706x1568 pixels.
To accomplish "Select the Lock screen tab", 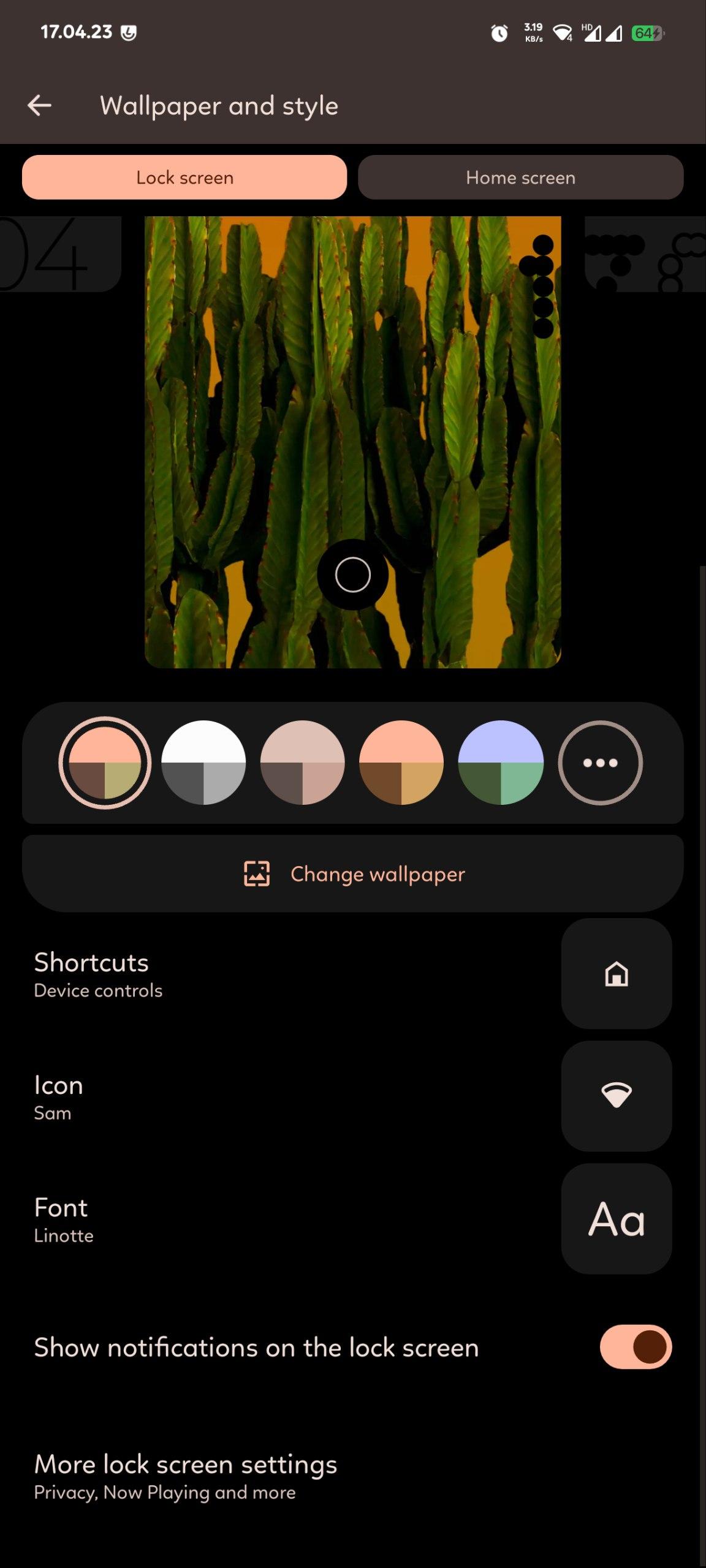I will [x=184, y=178].
